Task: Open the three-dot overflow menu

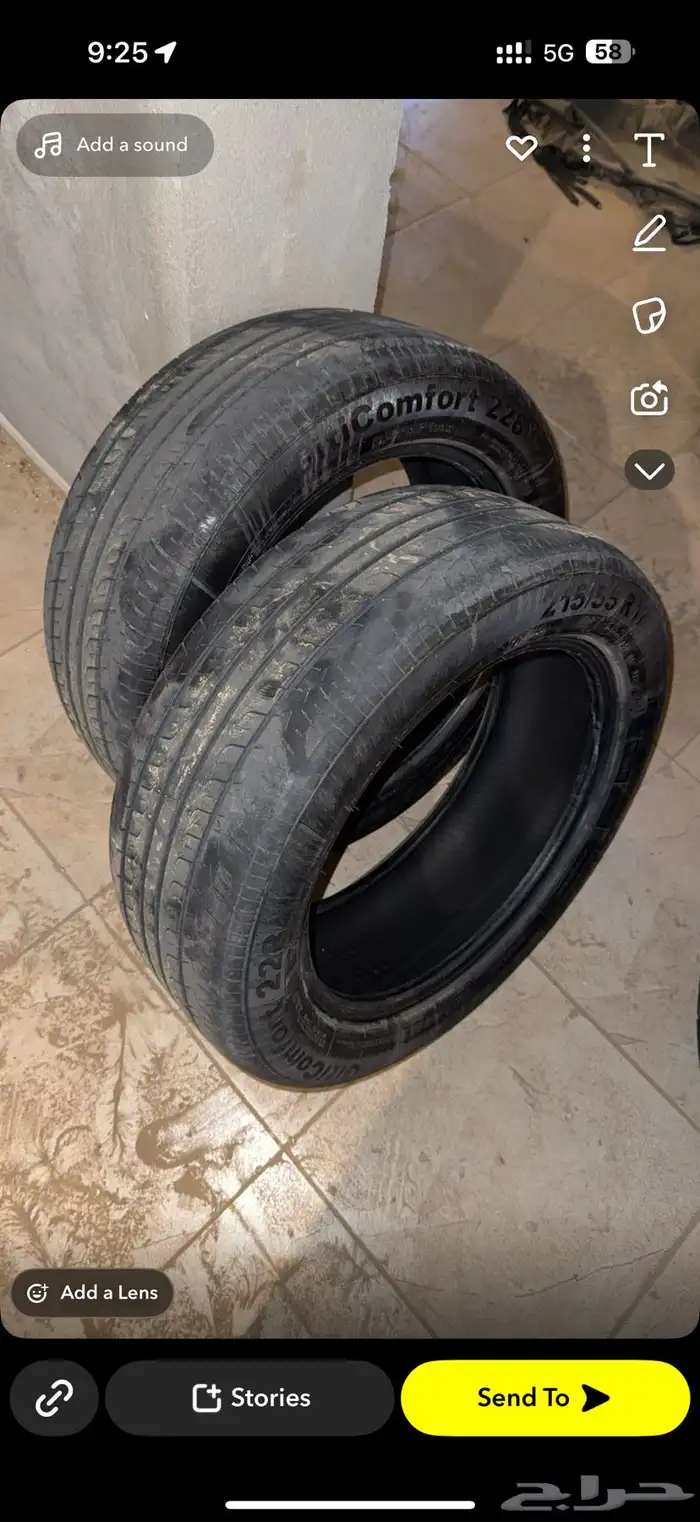Action: click(586, 149)
